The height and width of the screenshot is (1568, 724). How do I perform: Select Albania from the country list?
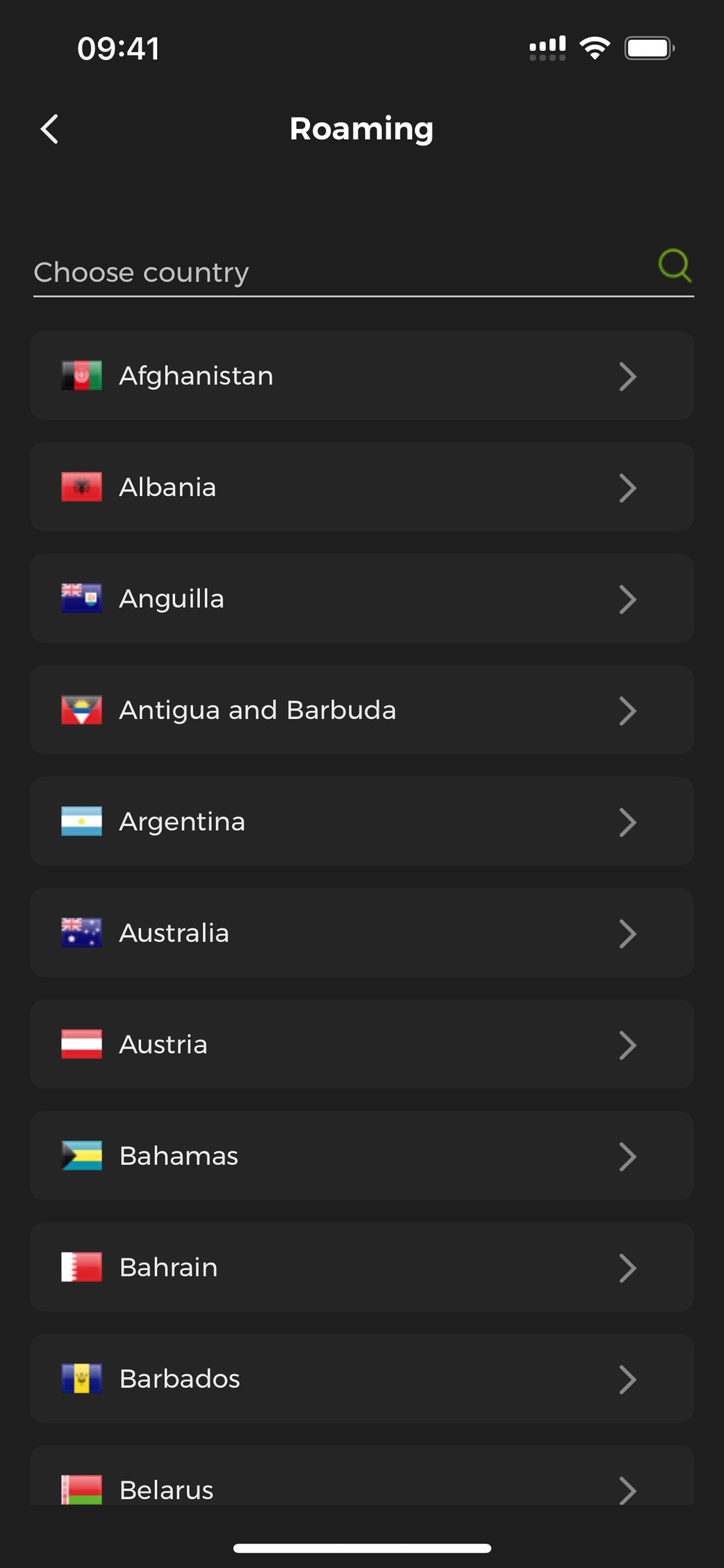[x=361, y=487]
